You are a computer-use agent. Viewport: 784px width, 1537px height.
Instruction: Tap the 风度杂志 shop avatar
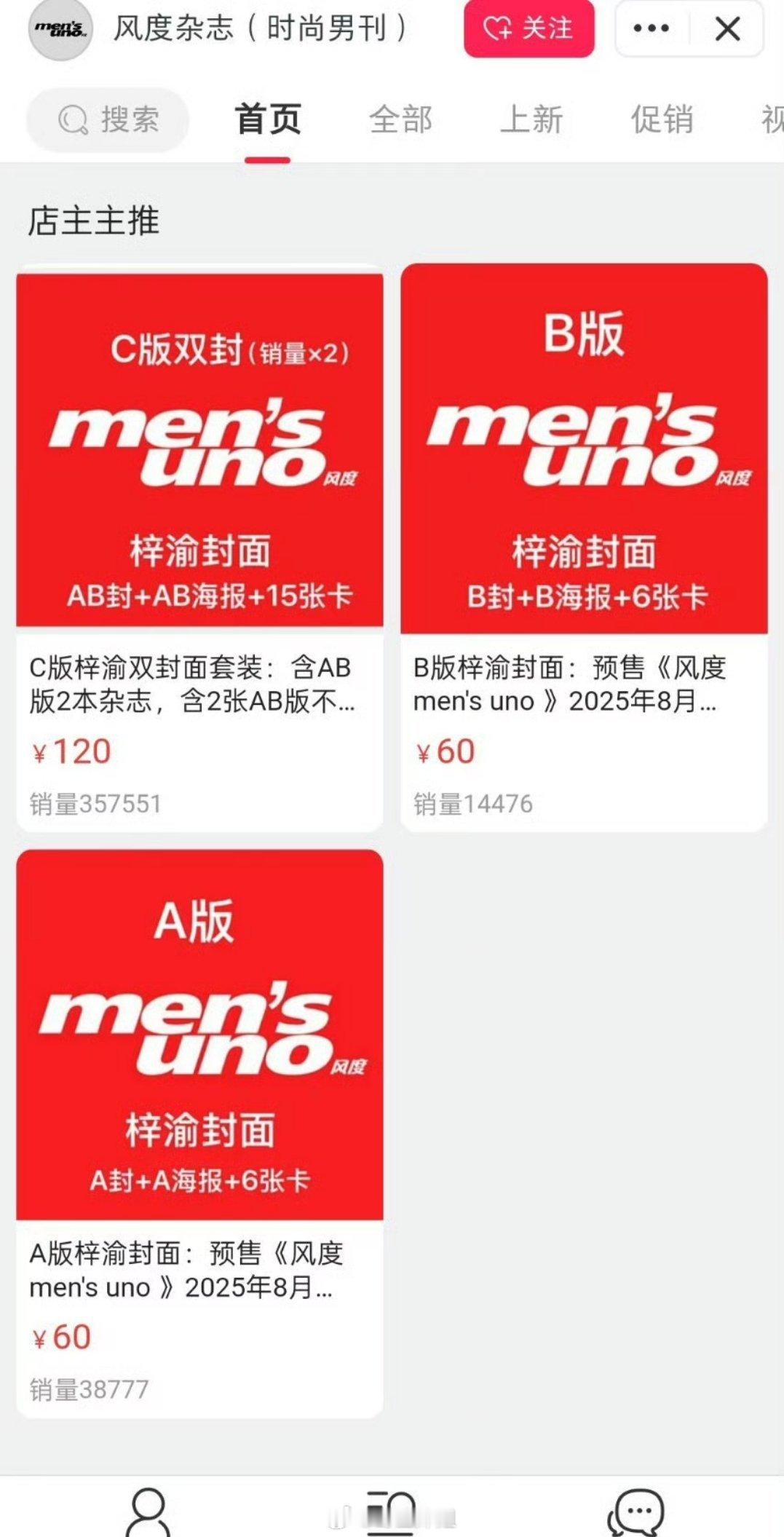click(60, 29)
